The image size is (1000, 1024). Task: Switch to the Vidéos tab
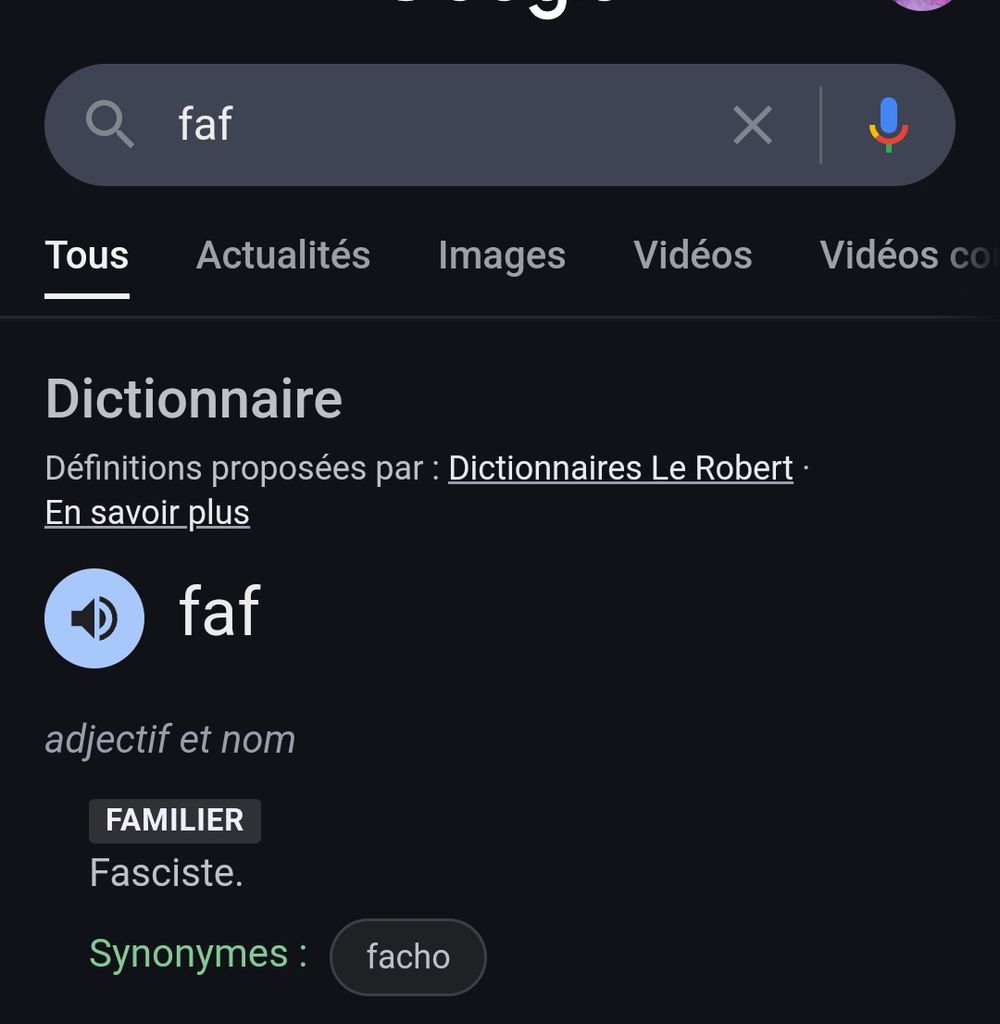click(692, 256)
